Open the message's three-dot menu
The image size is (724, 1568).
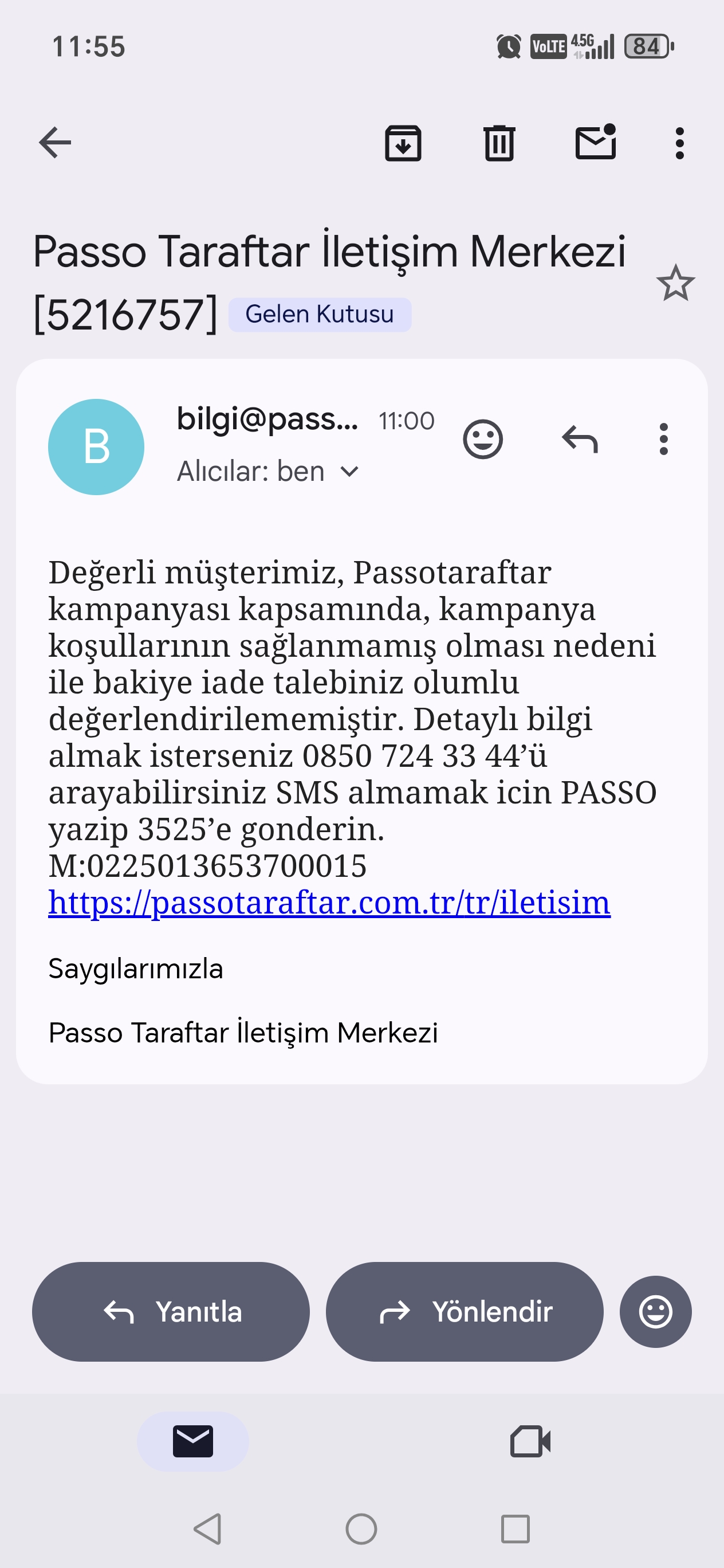pyautogui.click(x=663, y=439)
